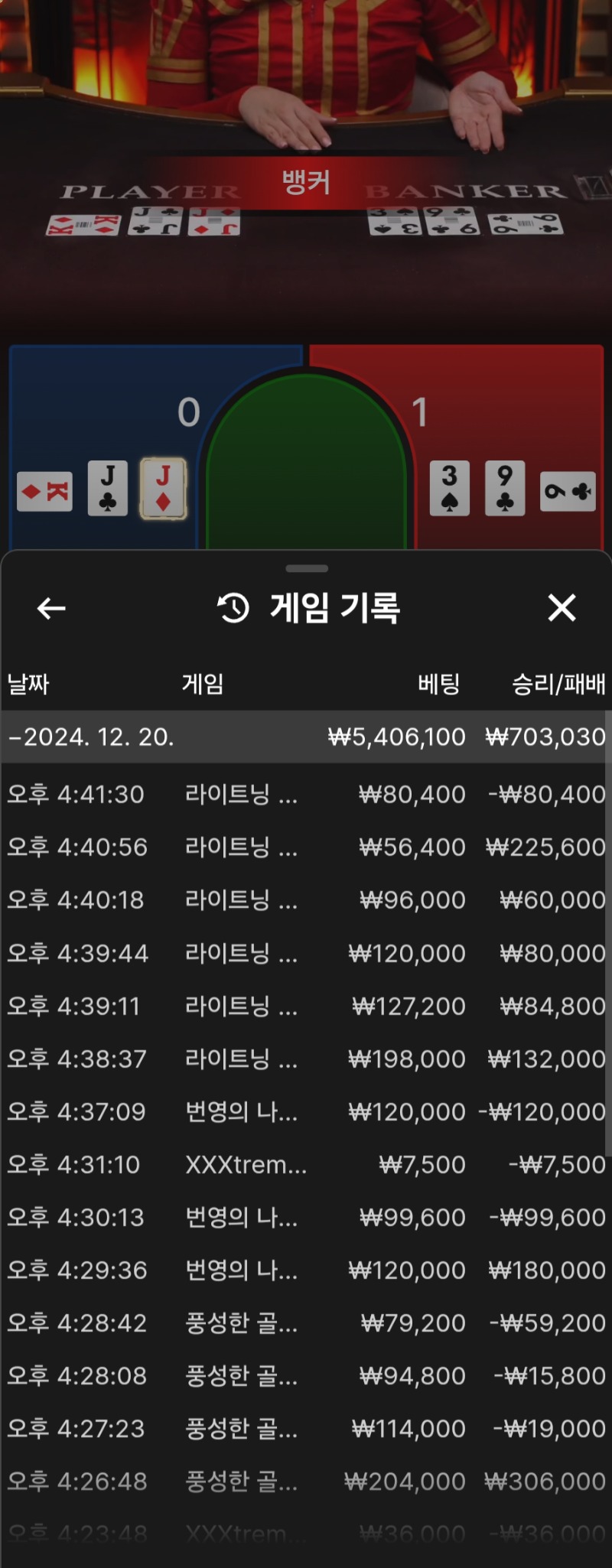Open the 오후 4:40:56 game record

pos(306,847)
